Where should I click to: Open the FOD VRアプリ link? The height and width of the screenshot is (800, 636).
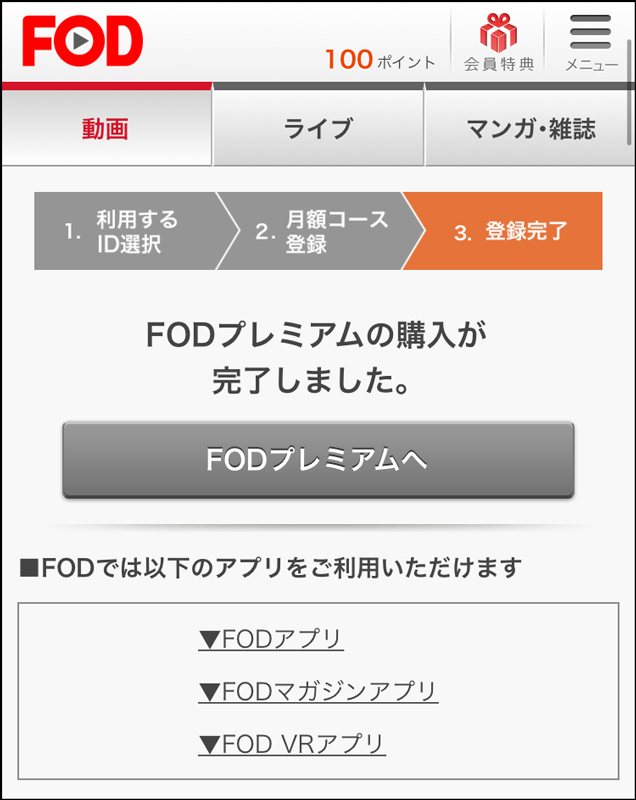click(x=292, y=744)
